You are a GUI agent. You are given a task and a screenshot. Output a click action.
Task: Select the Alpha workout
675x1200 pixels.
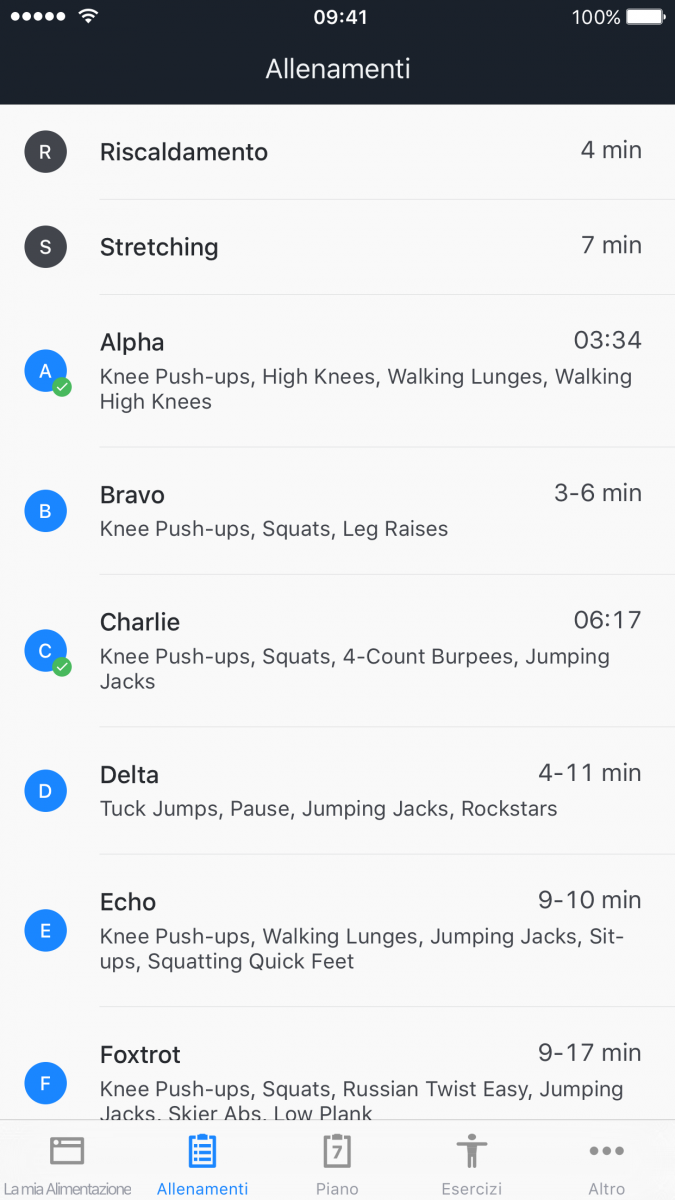337,371
